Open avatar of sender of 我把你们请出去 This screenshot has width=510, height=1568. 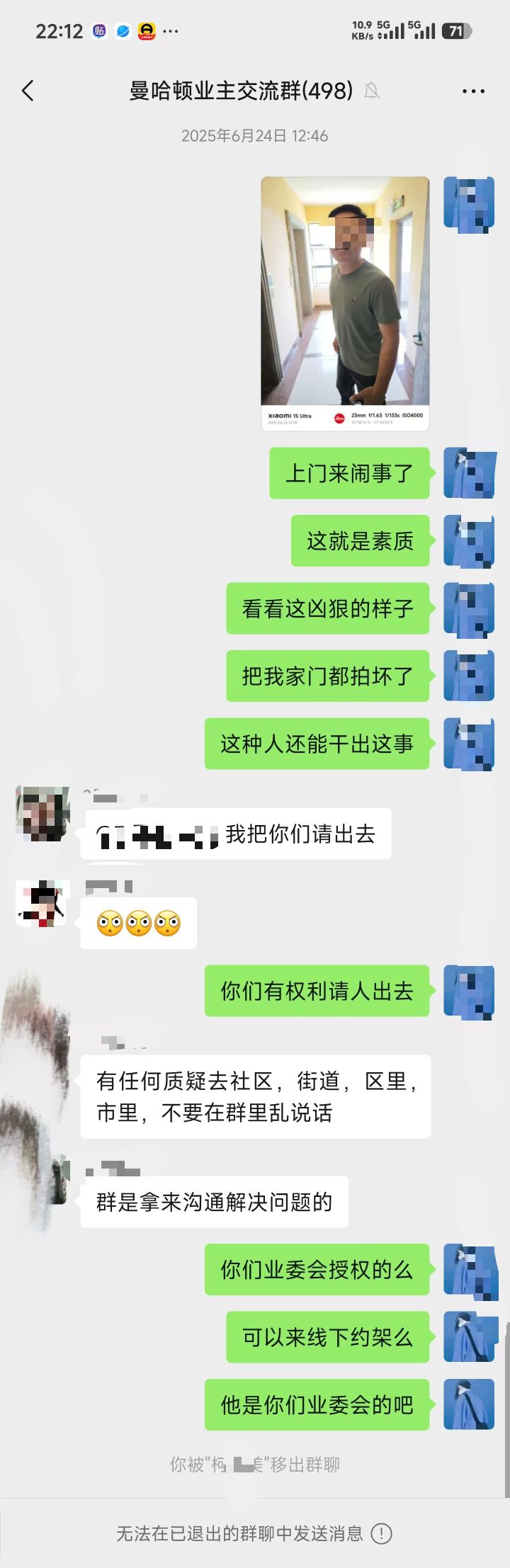[42, 814]
